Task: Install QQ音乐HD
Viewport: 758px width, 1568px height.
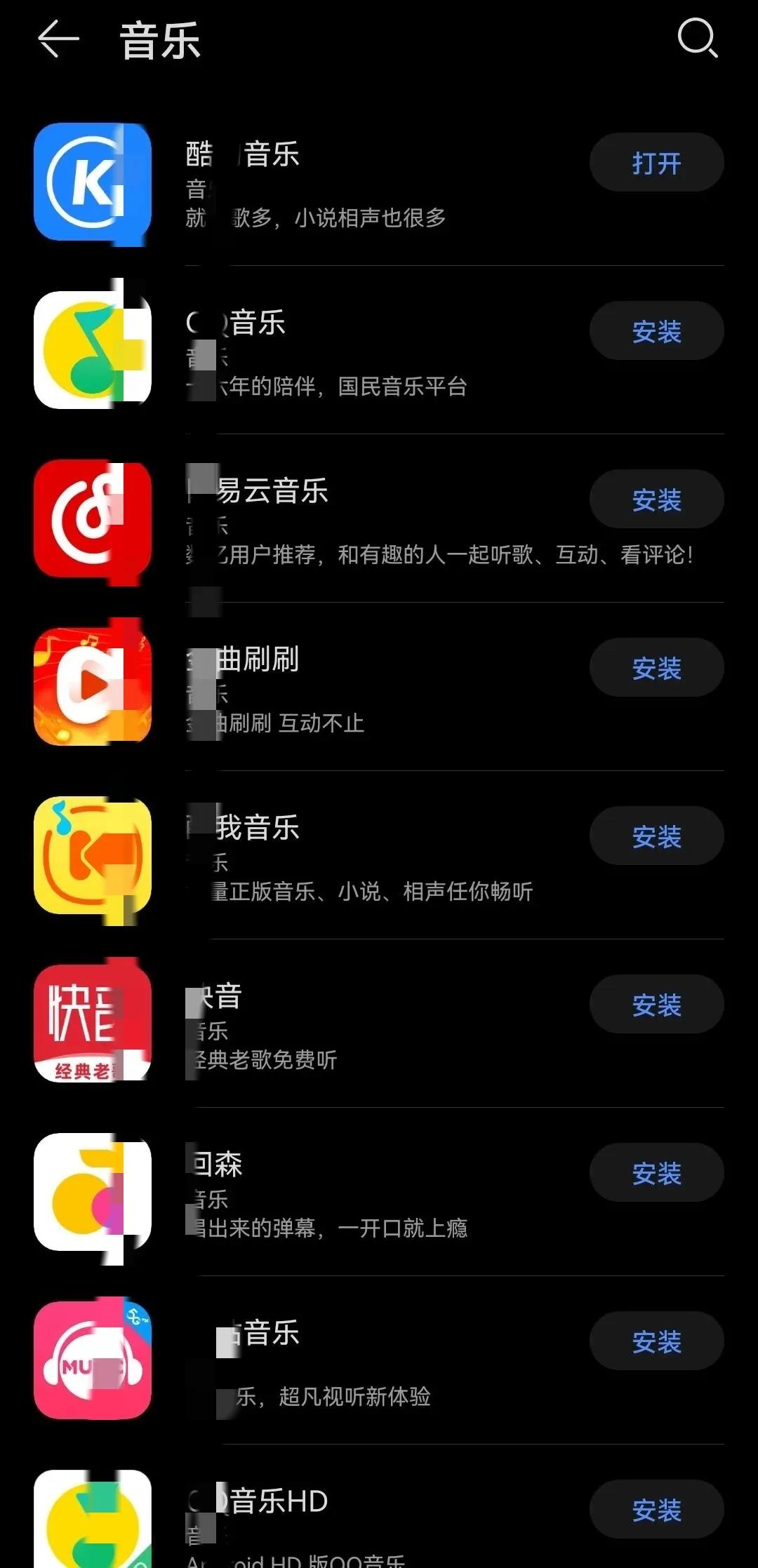Action: pos(656,1510)
